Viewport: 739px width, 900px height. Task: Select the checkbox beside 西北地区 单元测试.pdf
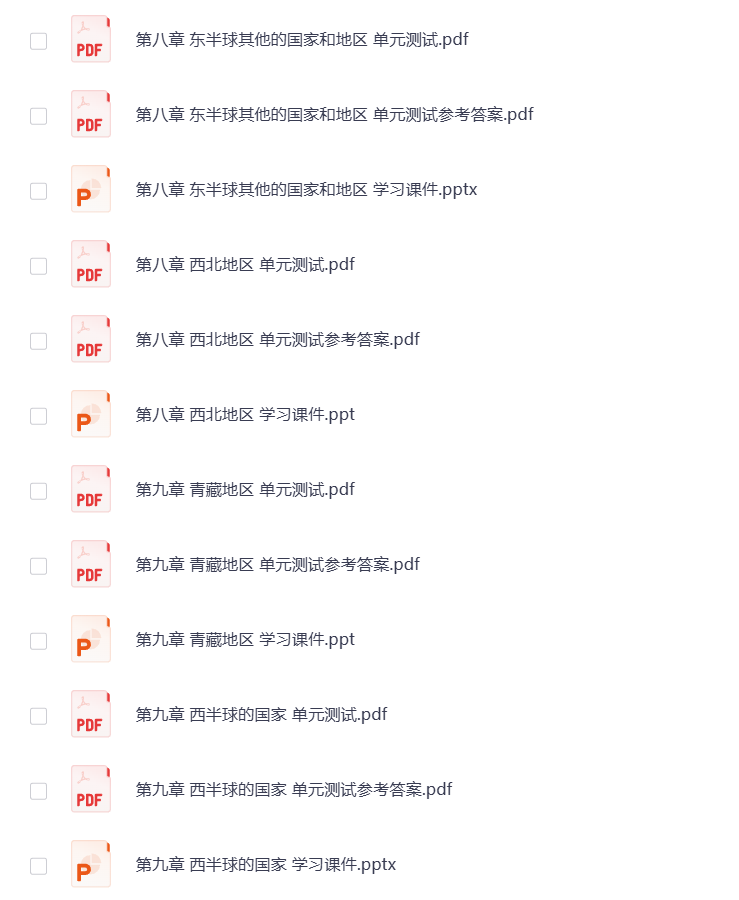click(x=38, y=266)
